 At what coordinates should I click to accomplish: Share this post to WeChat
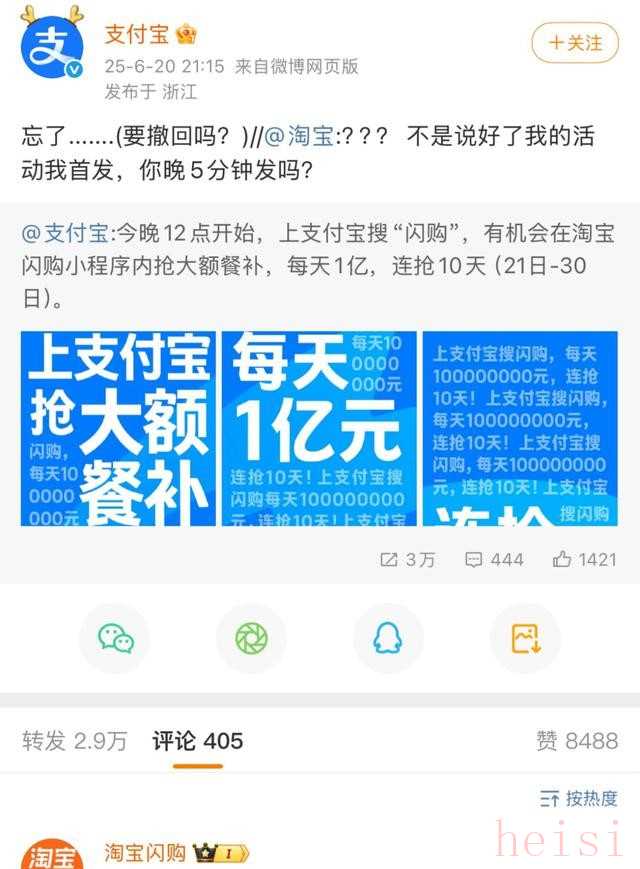[x=114, y=638]
